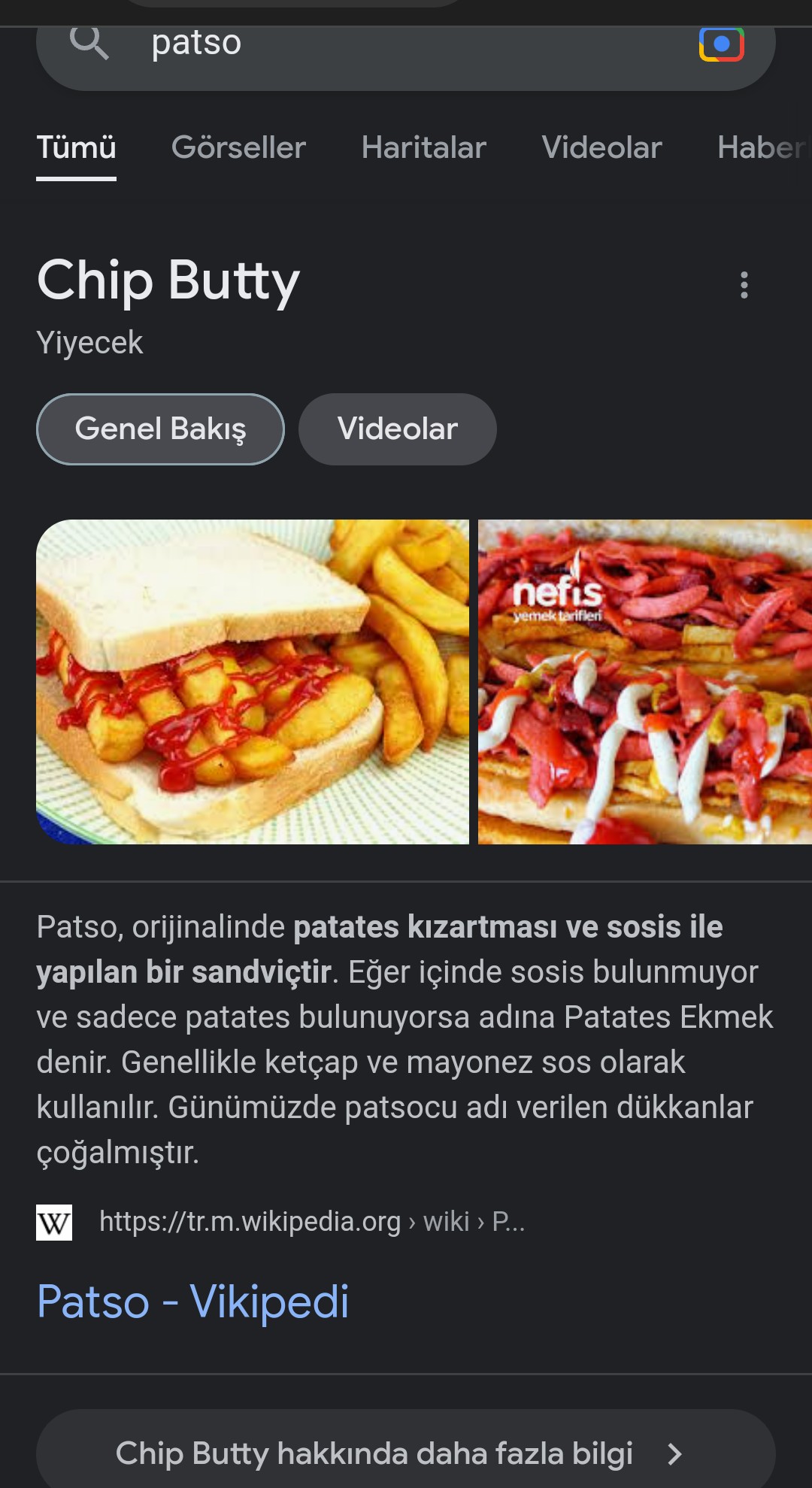Screen dimensions: 812x1488
Task: Select the Tümü tab
Action: (x=76, y=147)
